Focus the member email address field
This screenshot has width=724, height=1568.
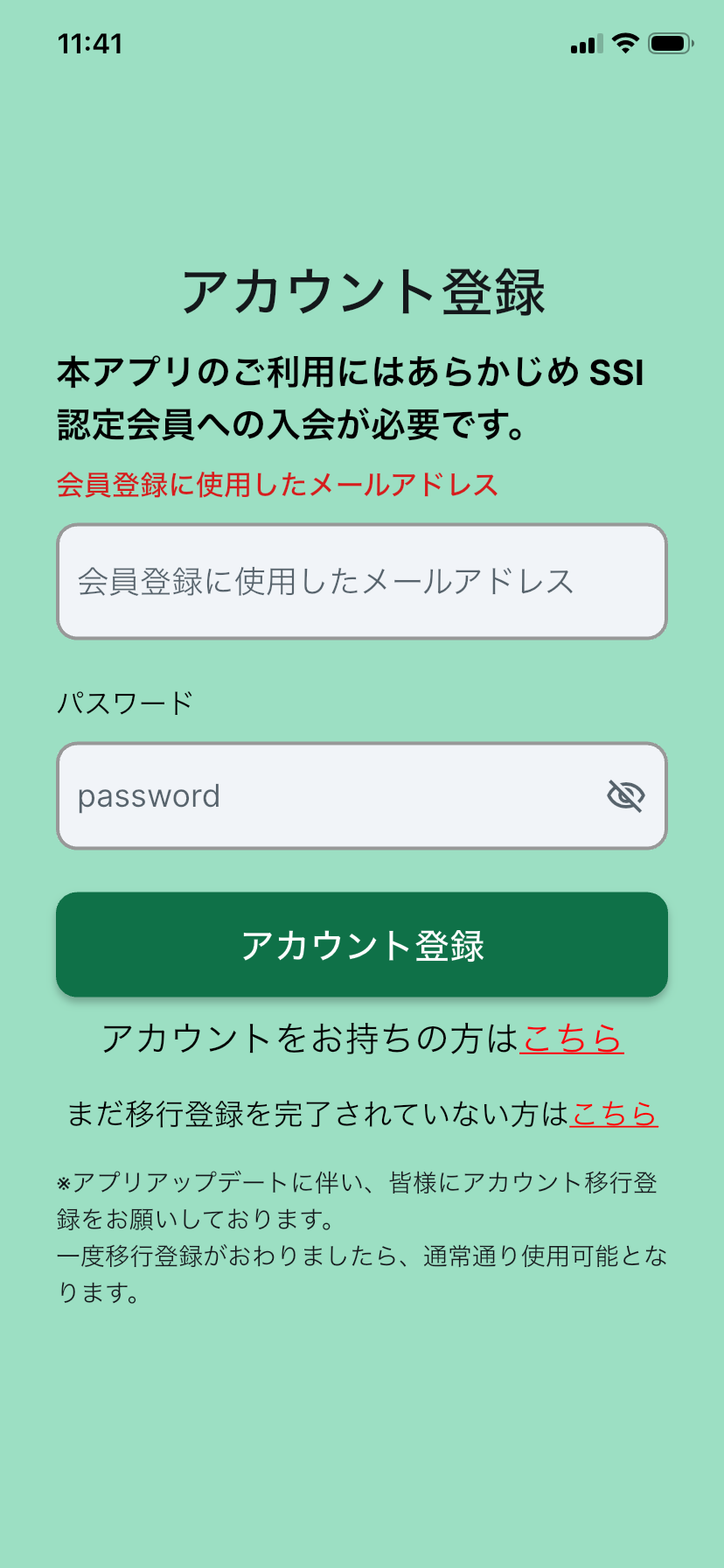click(x=361, y=582)
